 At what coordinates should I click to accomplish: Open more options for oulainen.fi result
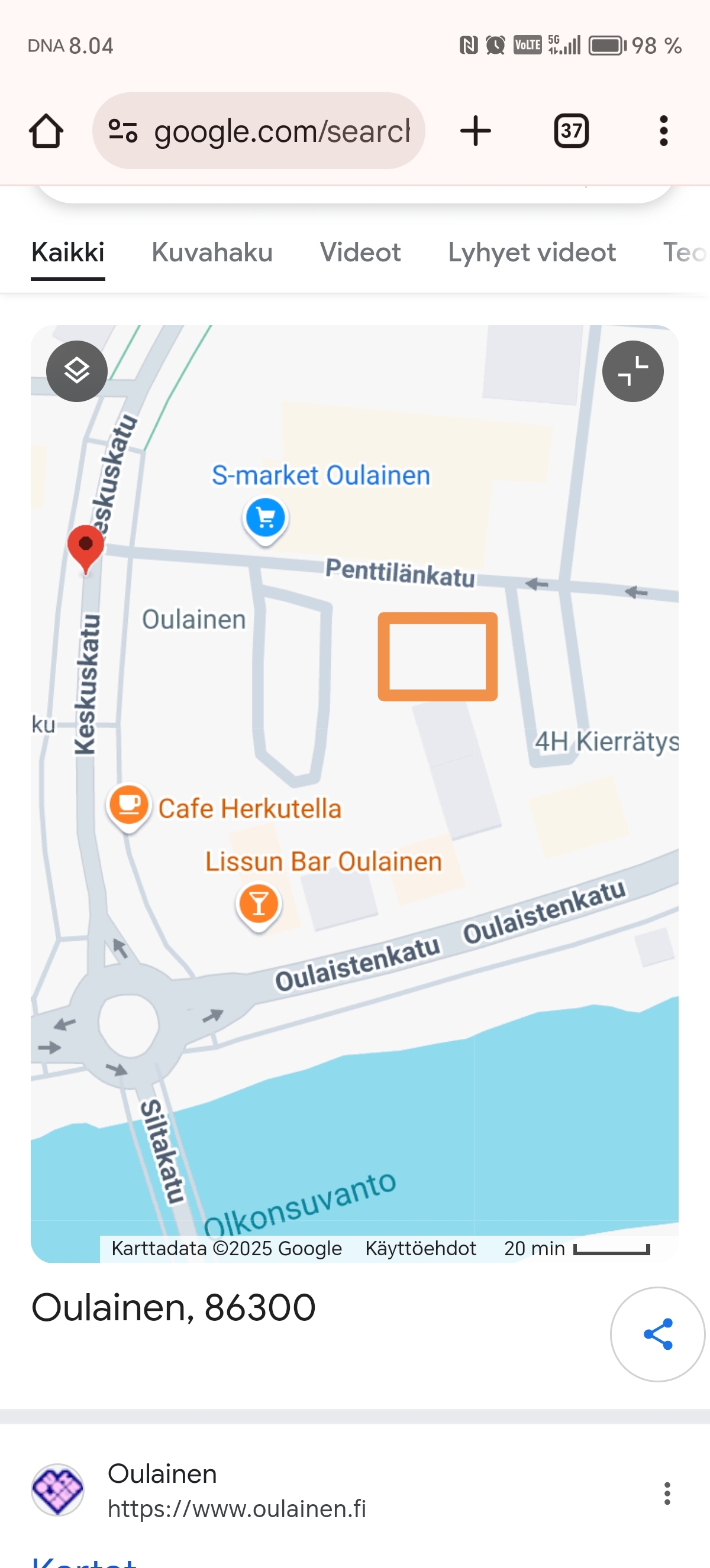(667, 1494)
